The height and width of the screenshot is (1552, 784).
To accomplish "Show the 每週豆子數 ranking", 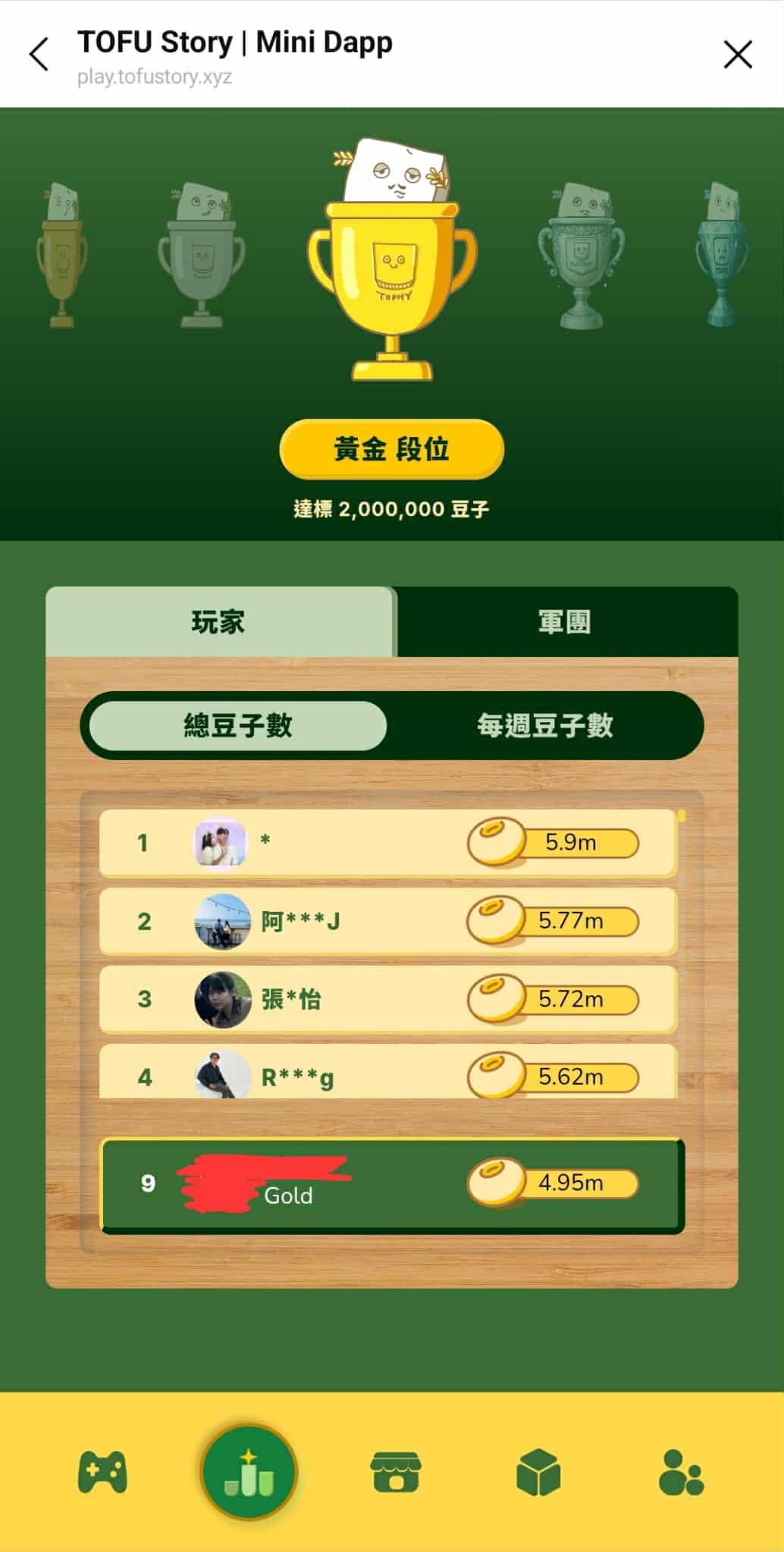I will pos(544,725).
